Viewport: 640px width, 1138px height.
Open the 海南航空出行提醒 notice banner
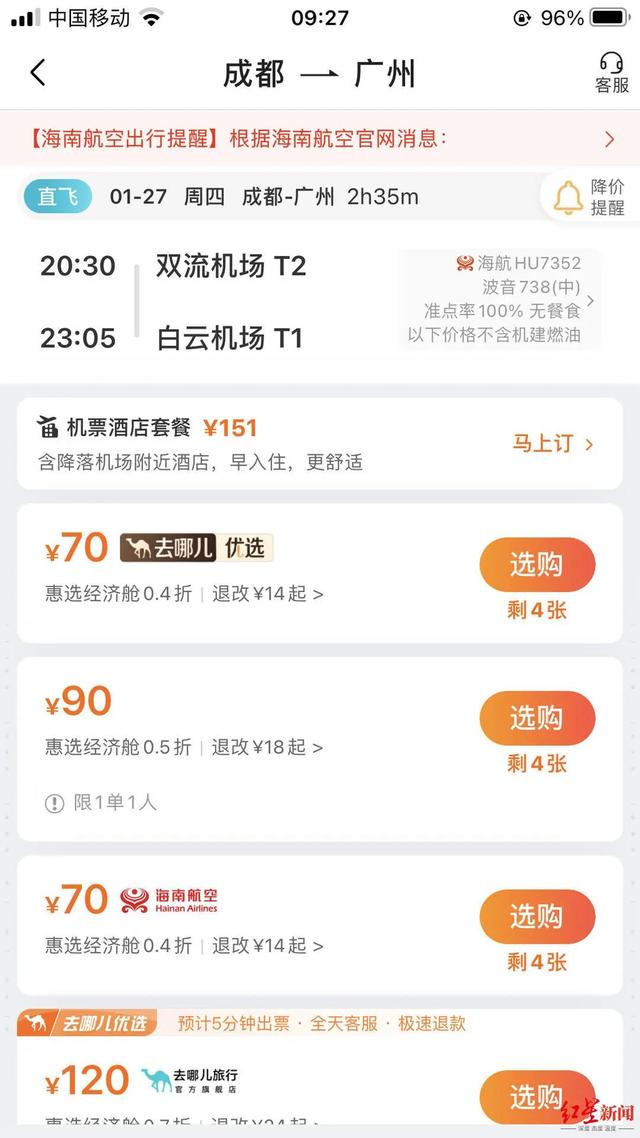(320, 139)
